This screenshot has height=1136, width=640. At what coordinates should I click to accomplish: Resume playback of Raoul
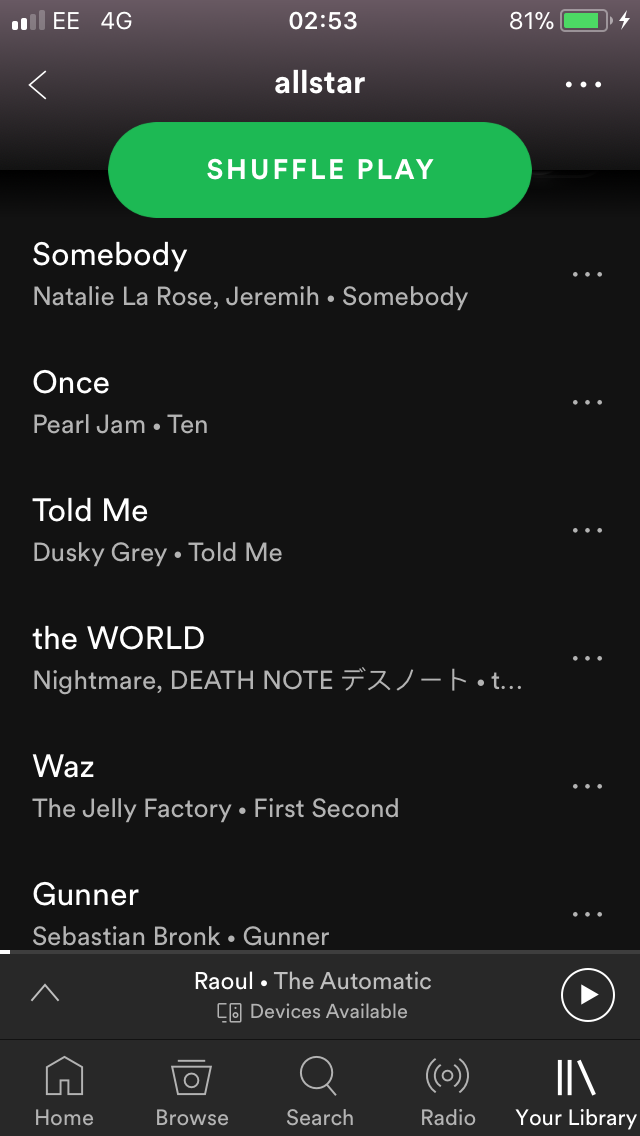[587, 994]
